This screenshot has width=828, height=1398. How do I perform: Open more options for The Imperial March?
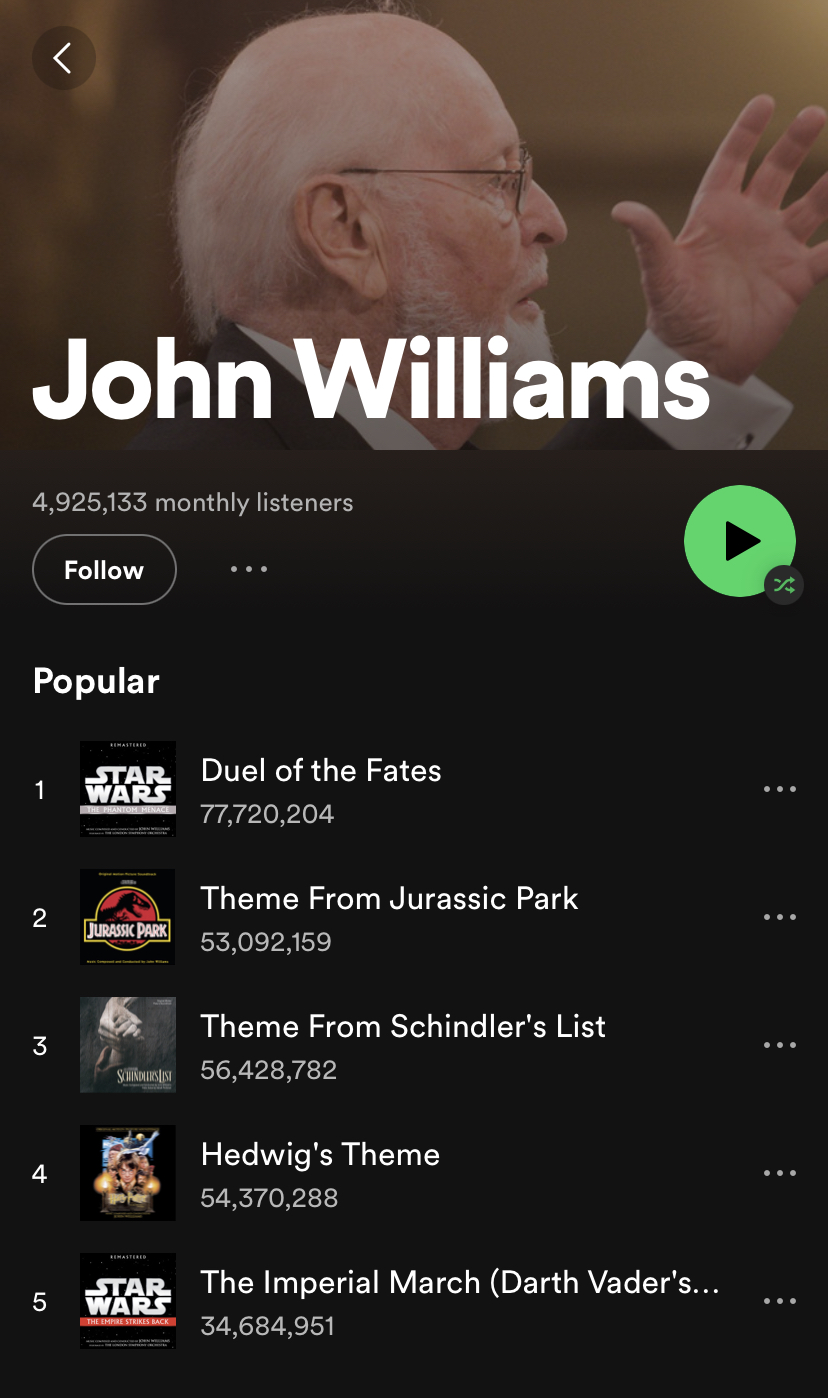[780, 1301]
